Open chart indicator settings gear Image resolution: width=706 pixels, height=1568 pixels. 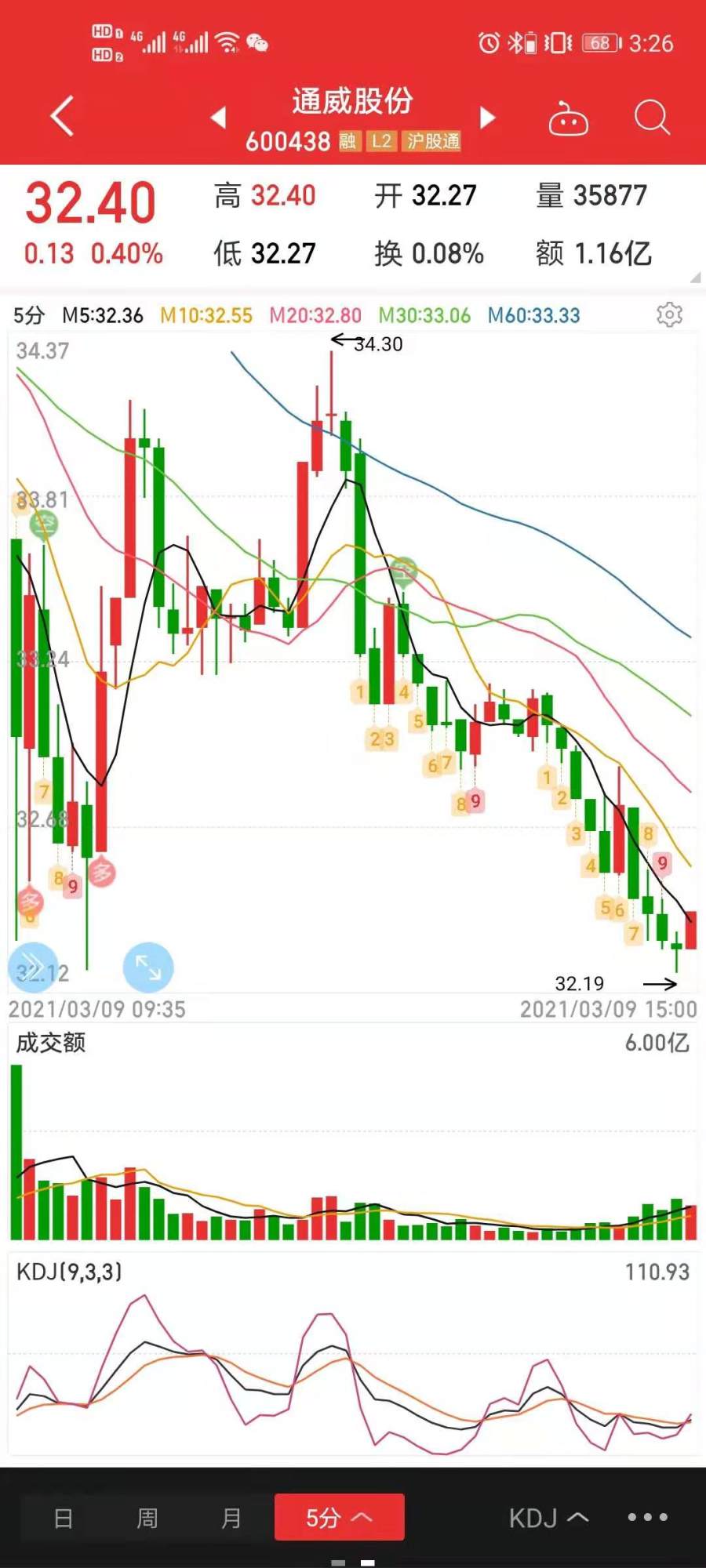point(669,314)
